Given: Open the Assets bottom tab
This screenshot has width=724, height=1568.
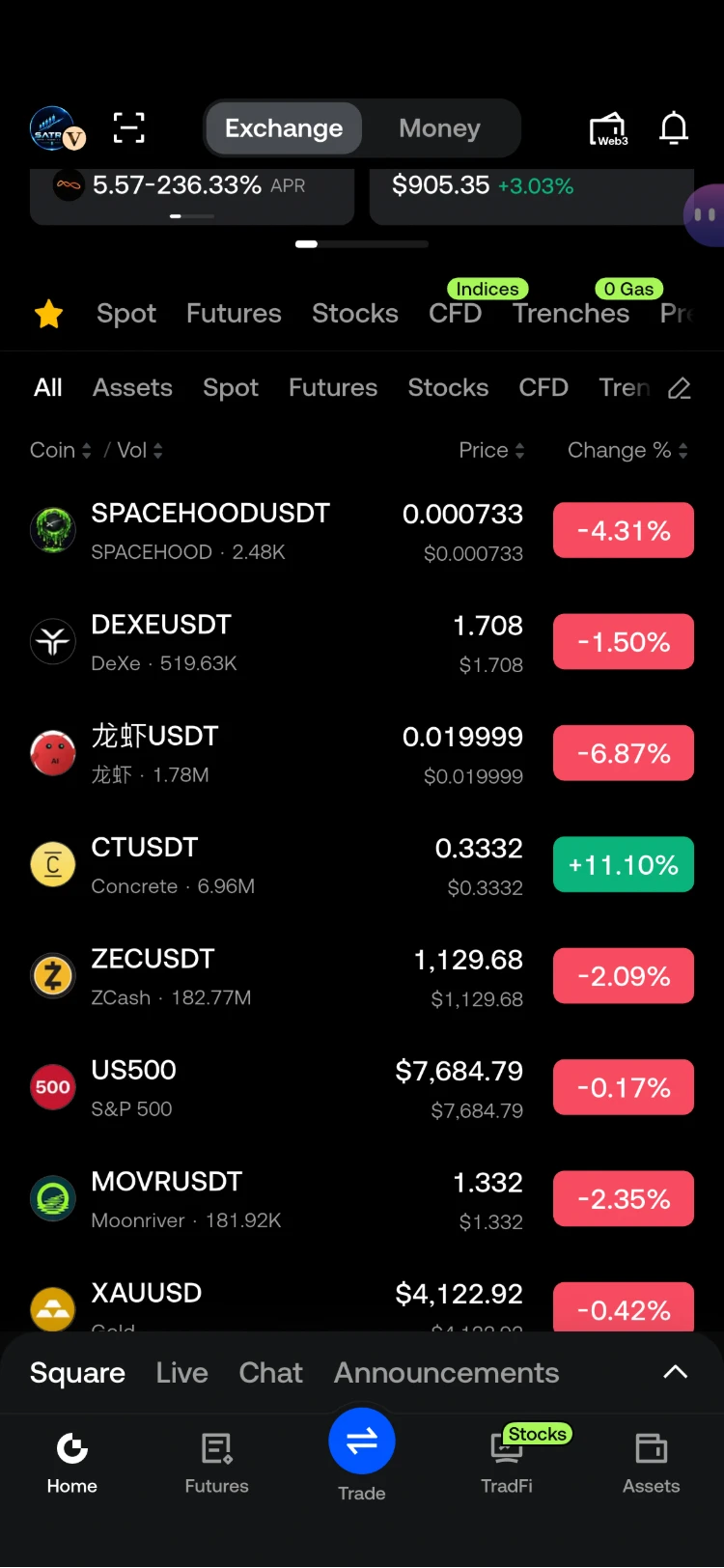Looking at the screenshot, I should [651, 1464].
